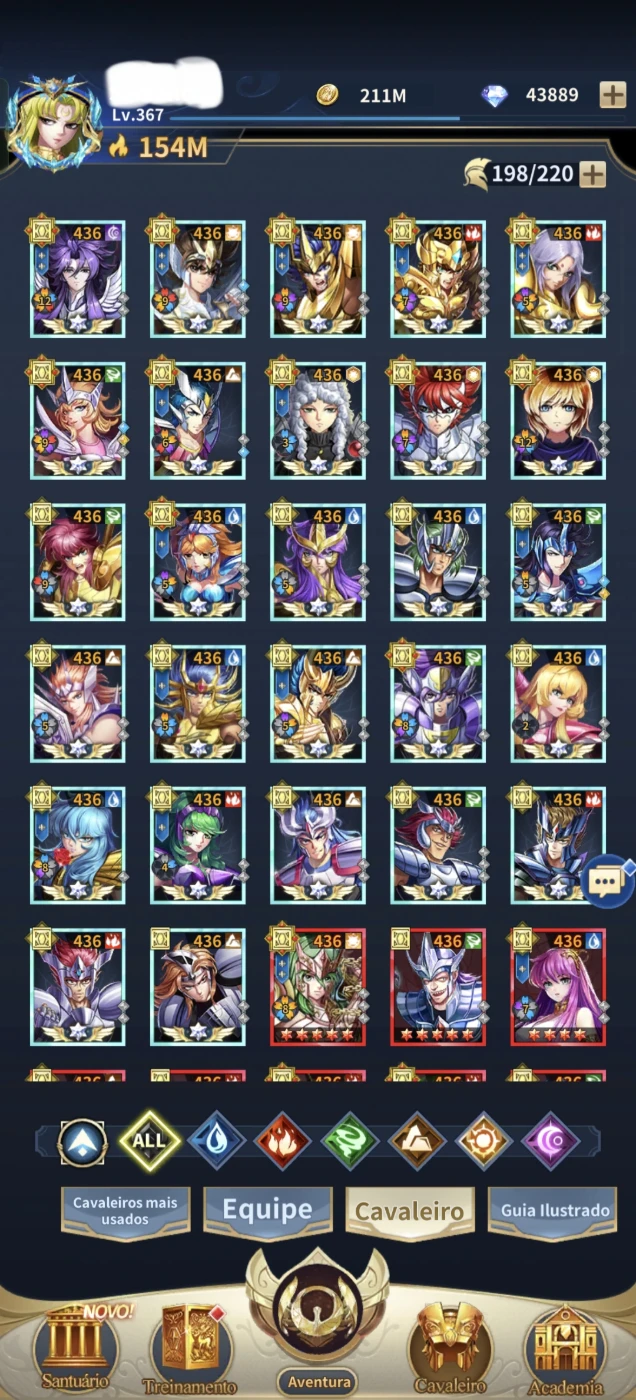Select the first purple-haired knight card
The height and width of the screenshot is (1400, 636).
(78, 279)
